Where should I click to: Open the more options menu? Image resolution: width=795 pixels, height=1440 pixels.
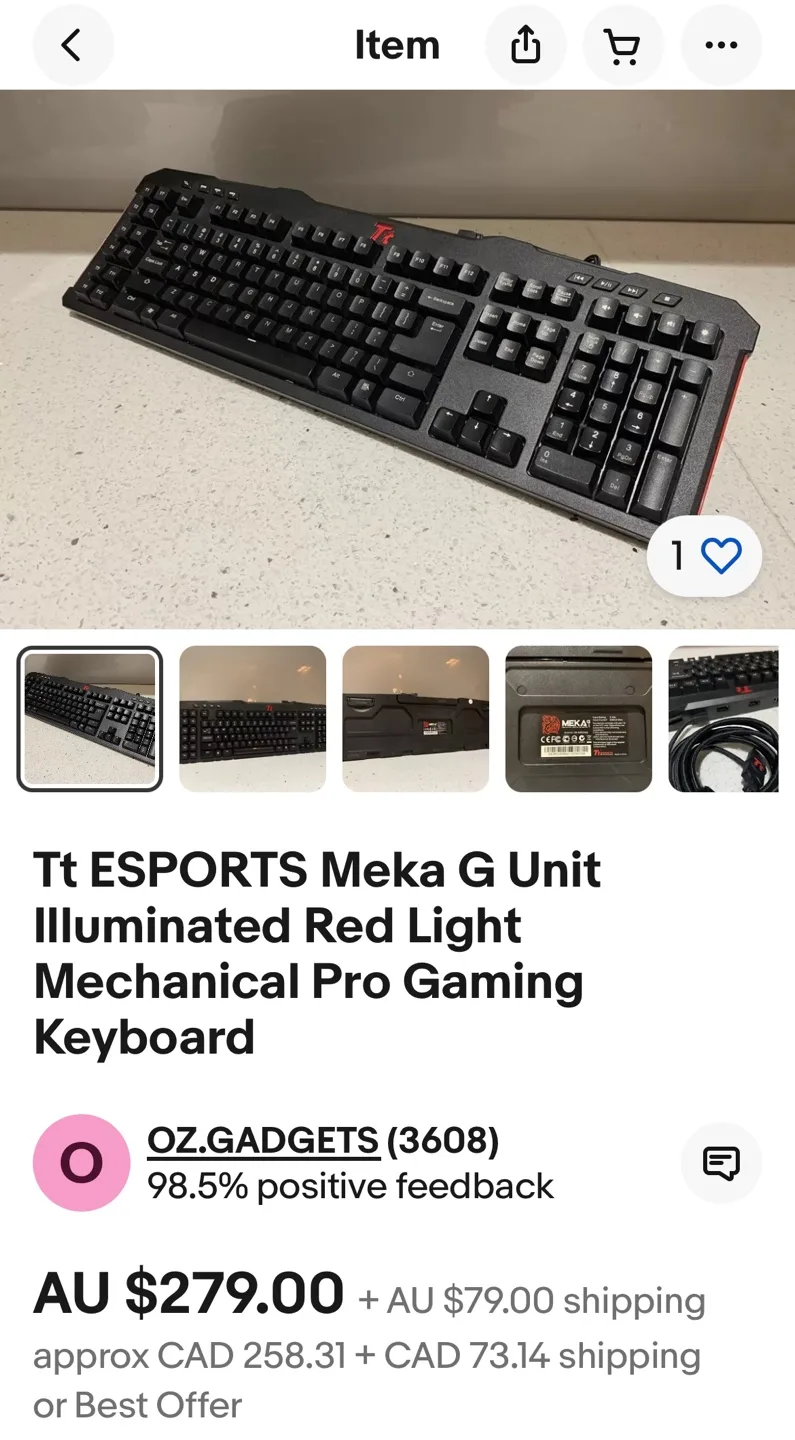click(x=721, y=45)
